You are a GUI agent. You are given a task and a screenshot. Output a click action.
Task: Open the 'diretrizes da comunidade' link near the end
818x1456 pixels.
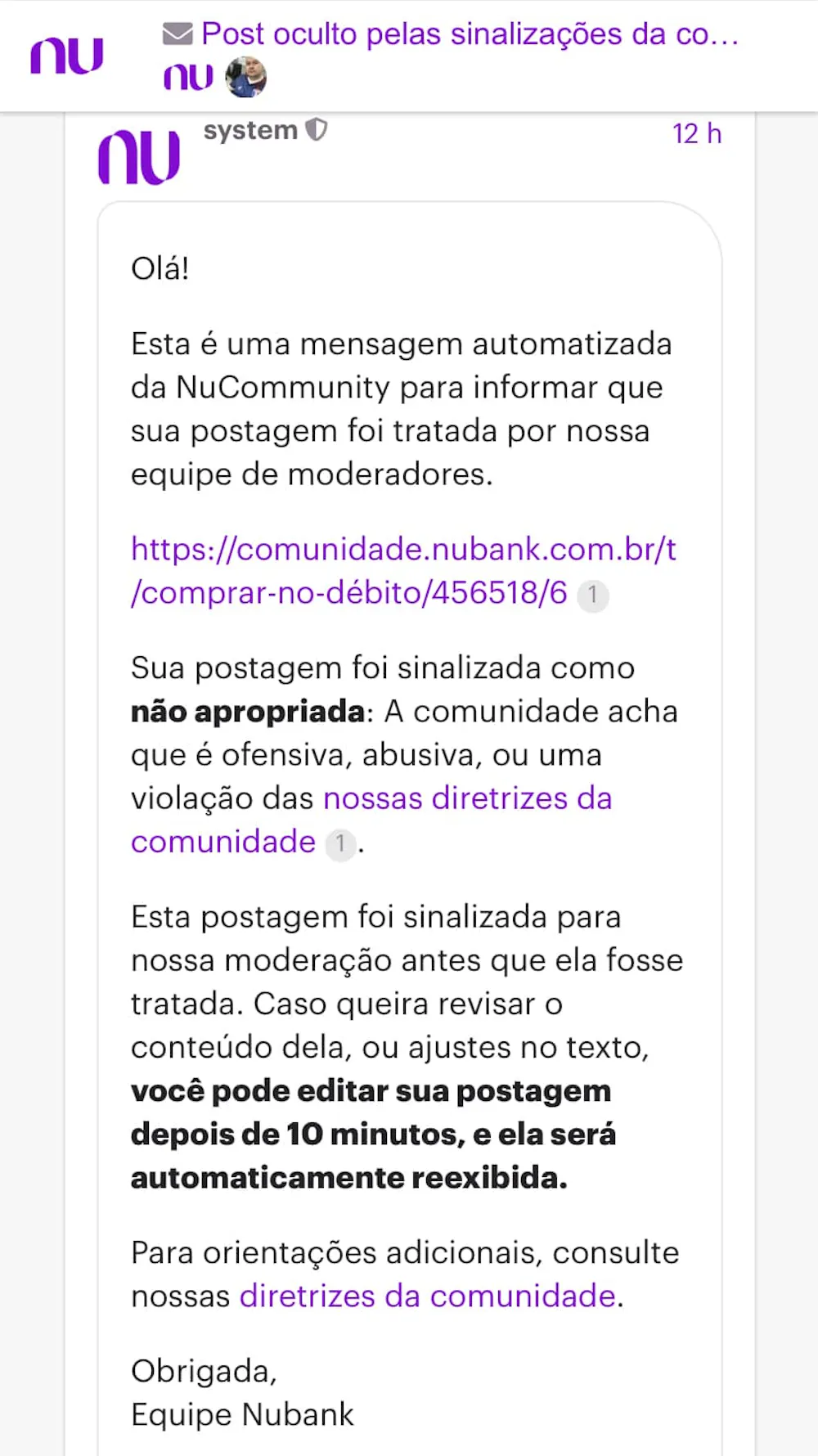point(427,1296)
